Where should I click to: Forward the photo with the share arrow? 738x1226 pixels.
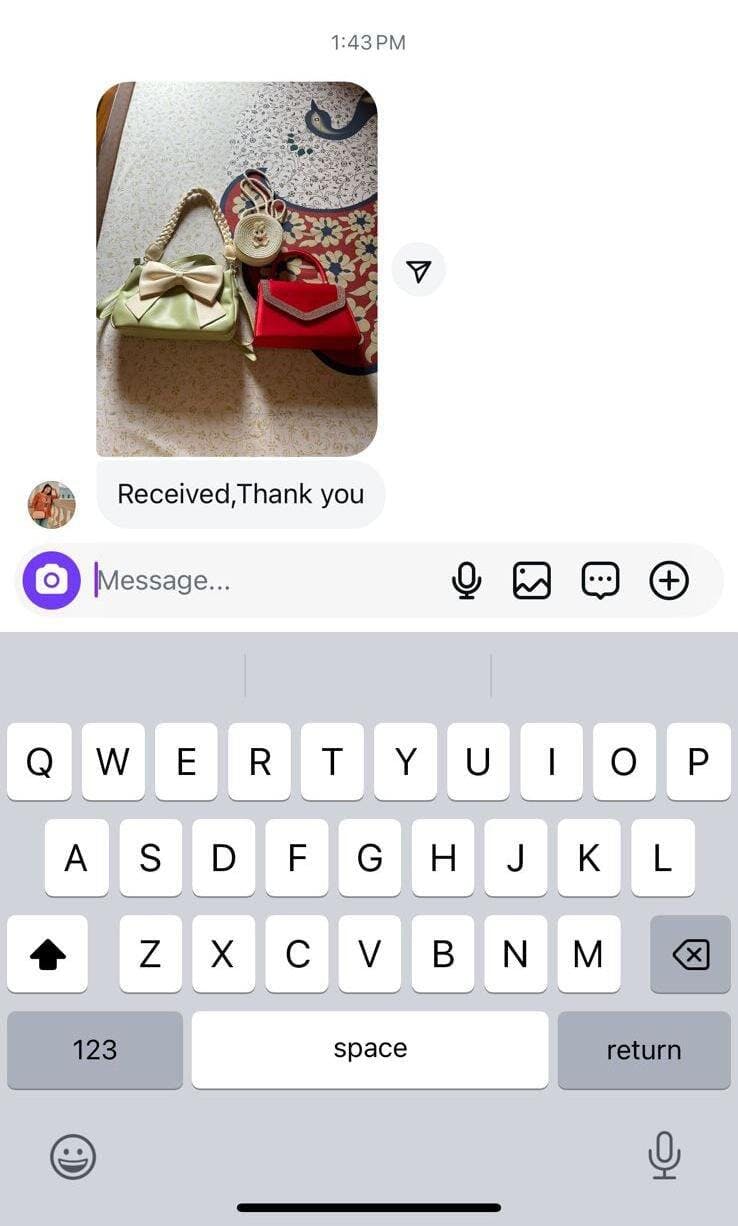tap(418, 270)
